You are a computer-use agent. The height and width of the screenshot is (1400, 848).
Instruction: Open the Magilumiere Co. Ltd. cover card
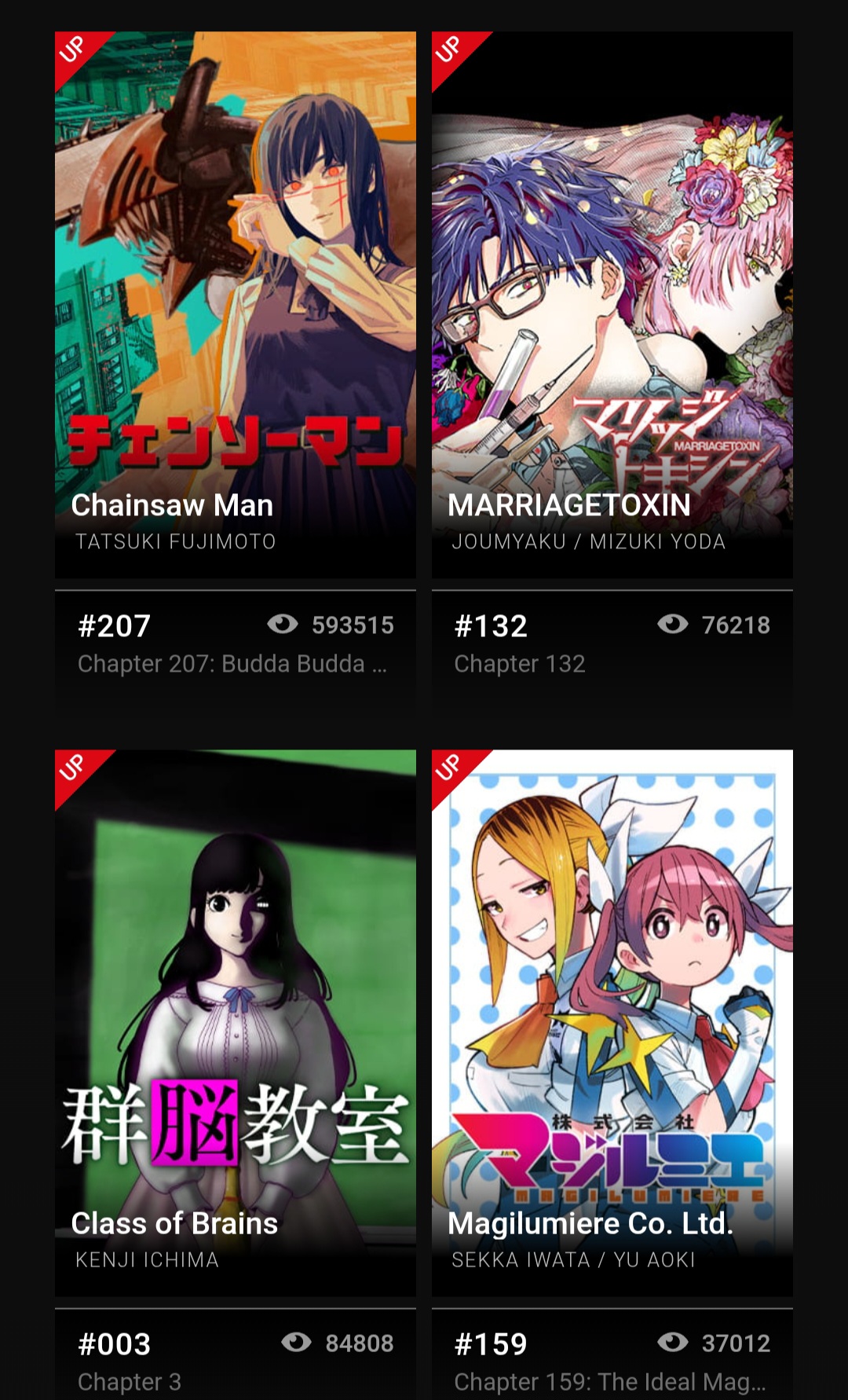tap(612, 1023)
